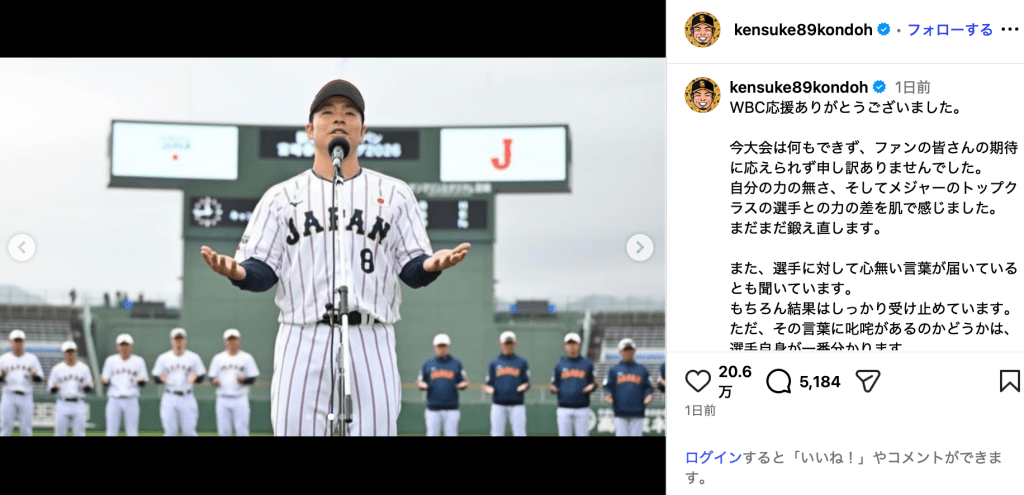
Task: Open the comments speech bubble
Action: pos(778,381)
